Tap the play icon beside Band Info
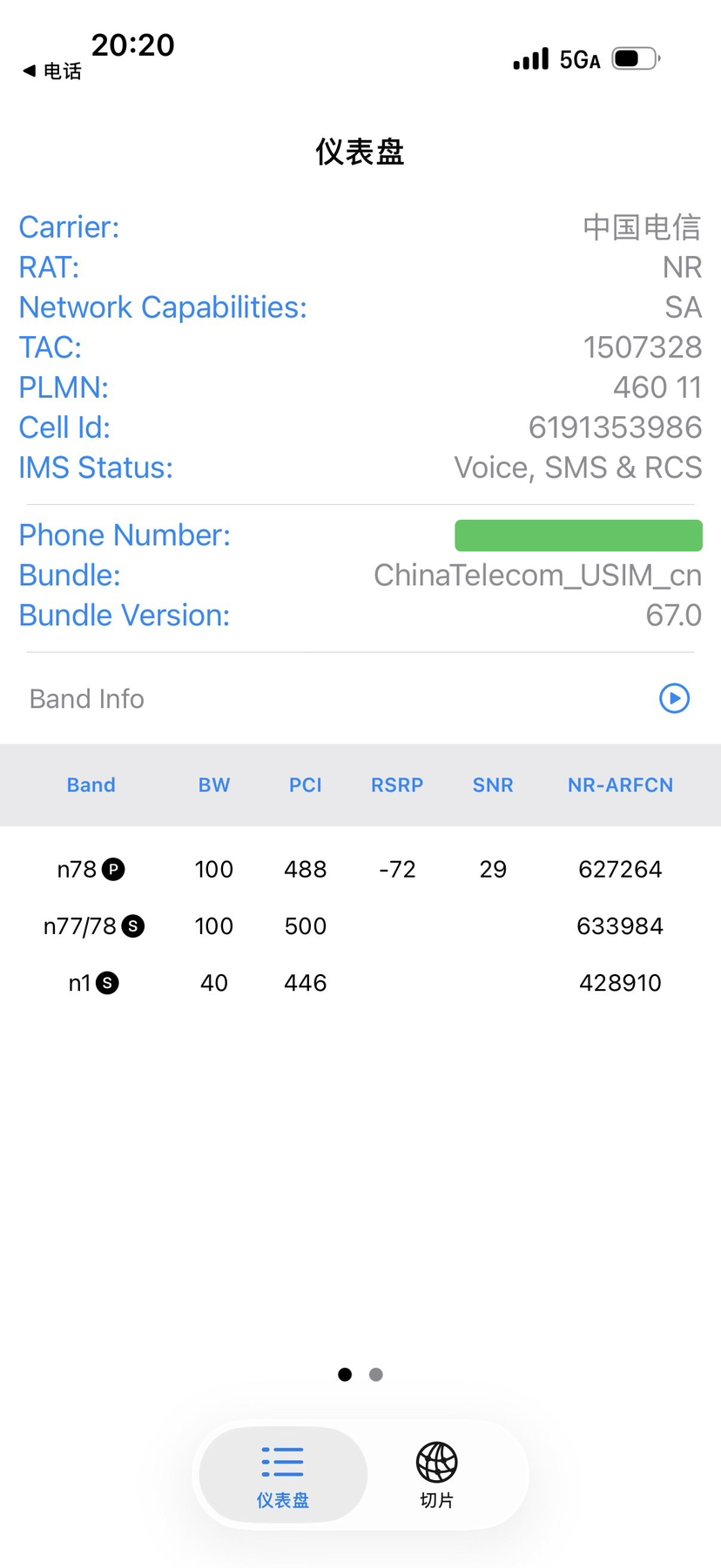Image resolution: width=721 pixels, height=1568 pixels. pyautogui.click(x=674, y=698)
